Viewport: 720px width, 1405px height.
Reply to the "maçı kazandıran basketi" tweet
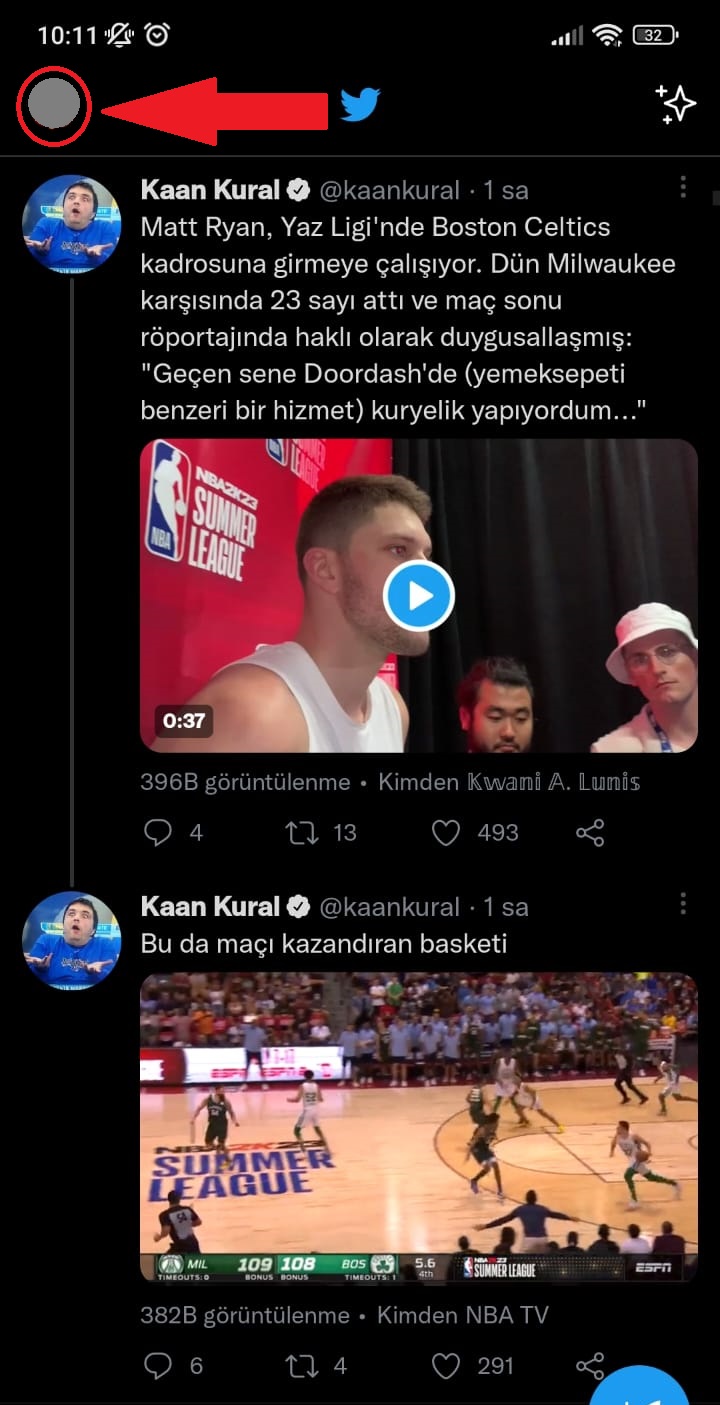[x=158, y=1365]
